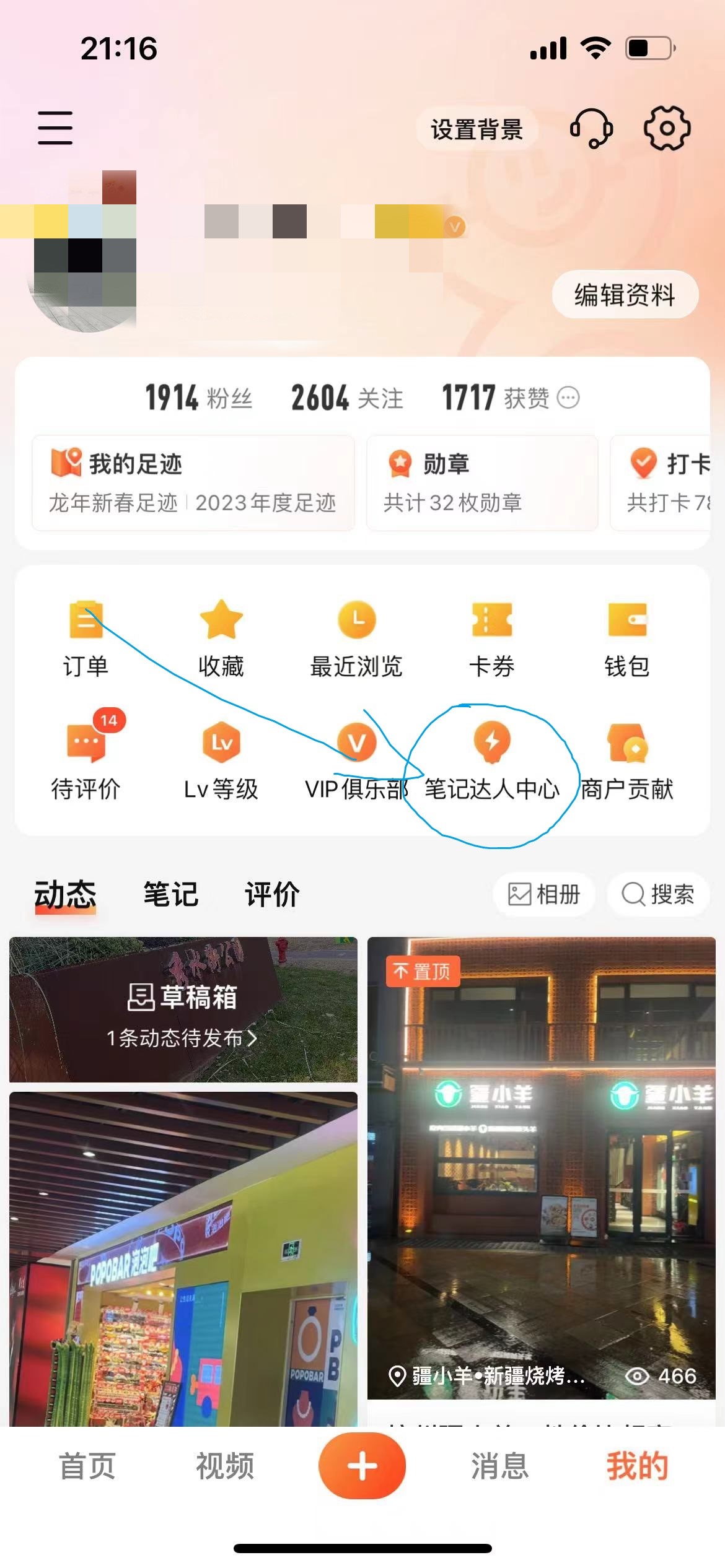Open the 我的足迹 card
The width and height of the screenshot is (725, 1568).
coord(193,483)
